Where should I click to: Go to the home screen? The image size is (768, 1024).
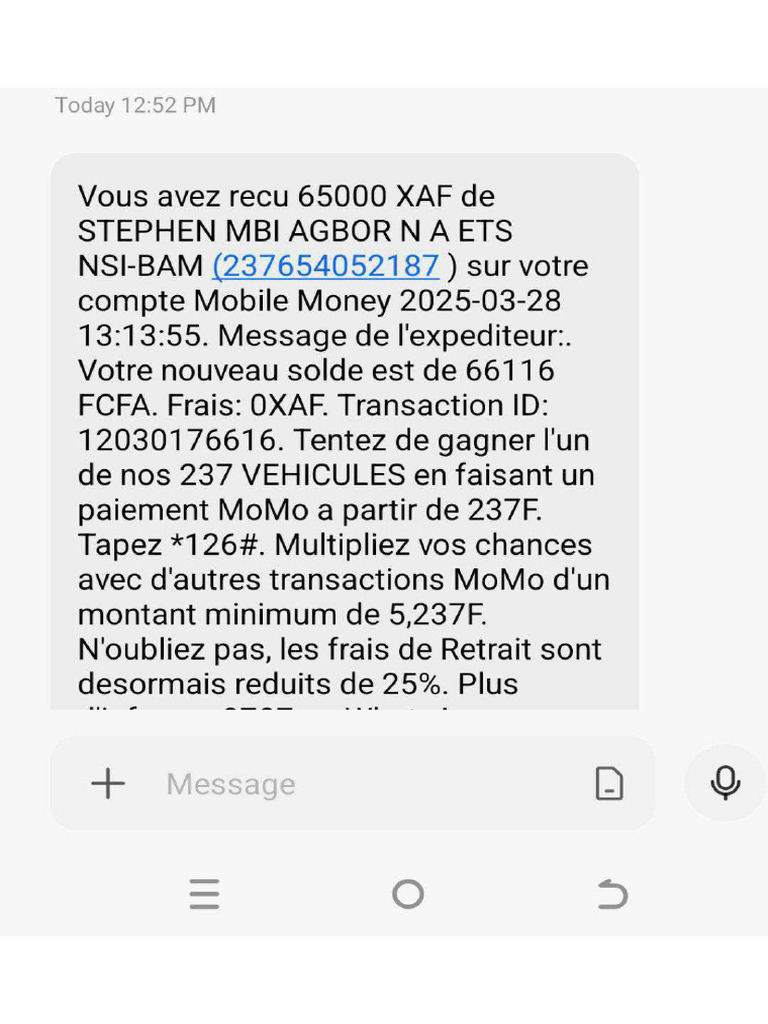coord(408,894)
